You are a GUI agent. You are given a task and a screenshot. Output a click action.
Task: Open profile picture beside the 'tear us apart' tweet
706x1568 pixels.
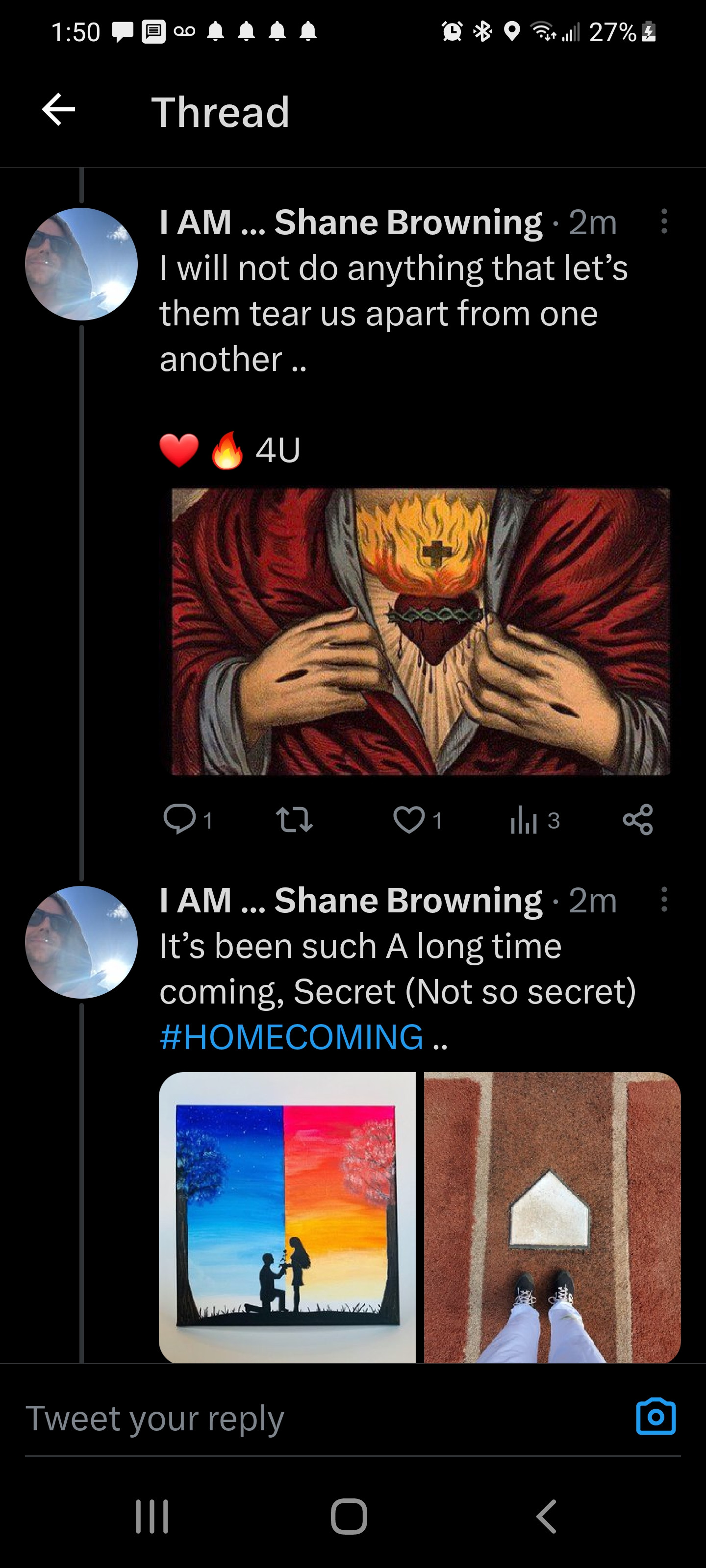pos(81,264)
